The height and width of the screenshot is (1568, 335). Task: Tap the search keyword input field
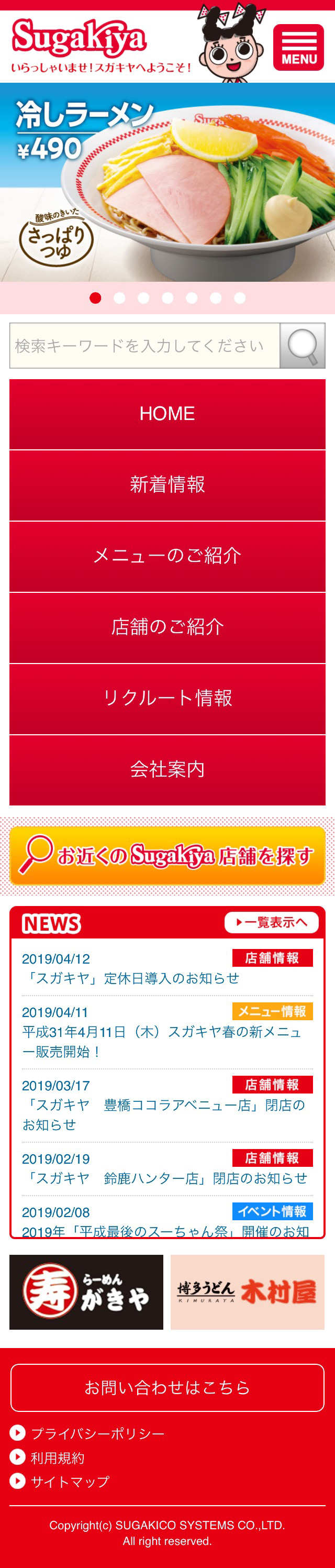click(144, 346)
